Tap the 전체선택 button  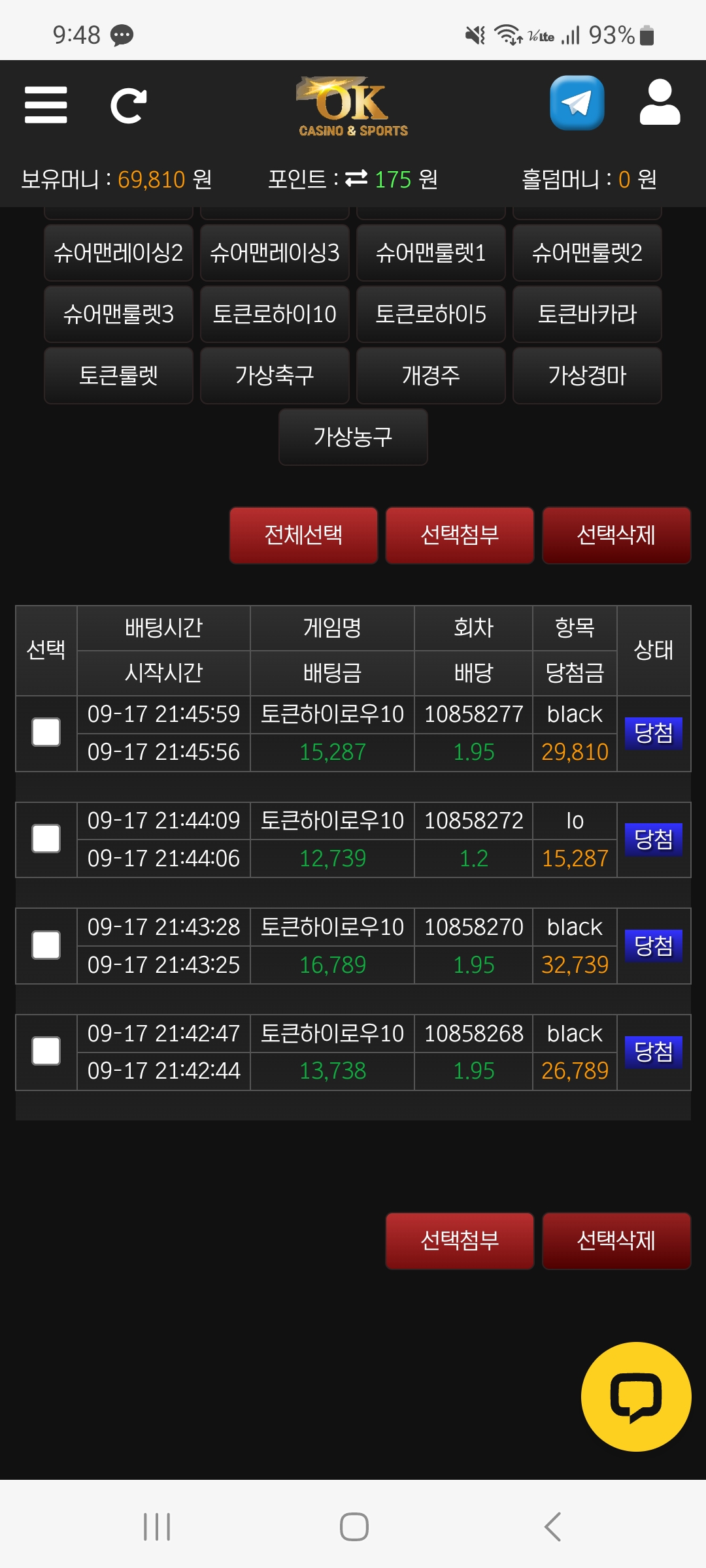(x=303, y=535)
